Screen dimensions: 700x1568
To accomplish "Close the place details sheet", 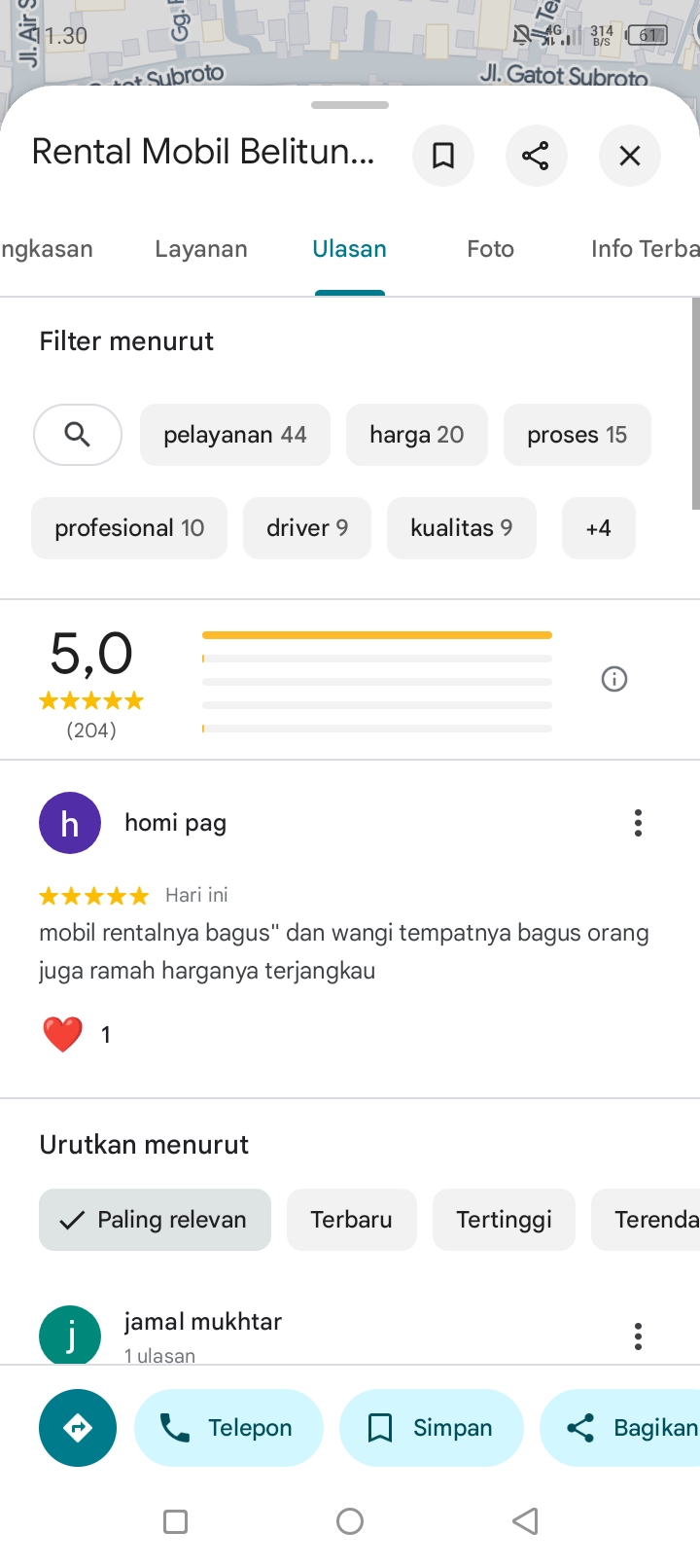I will pos(630,156).
